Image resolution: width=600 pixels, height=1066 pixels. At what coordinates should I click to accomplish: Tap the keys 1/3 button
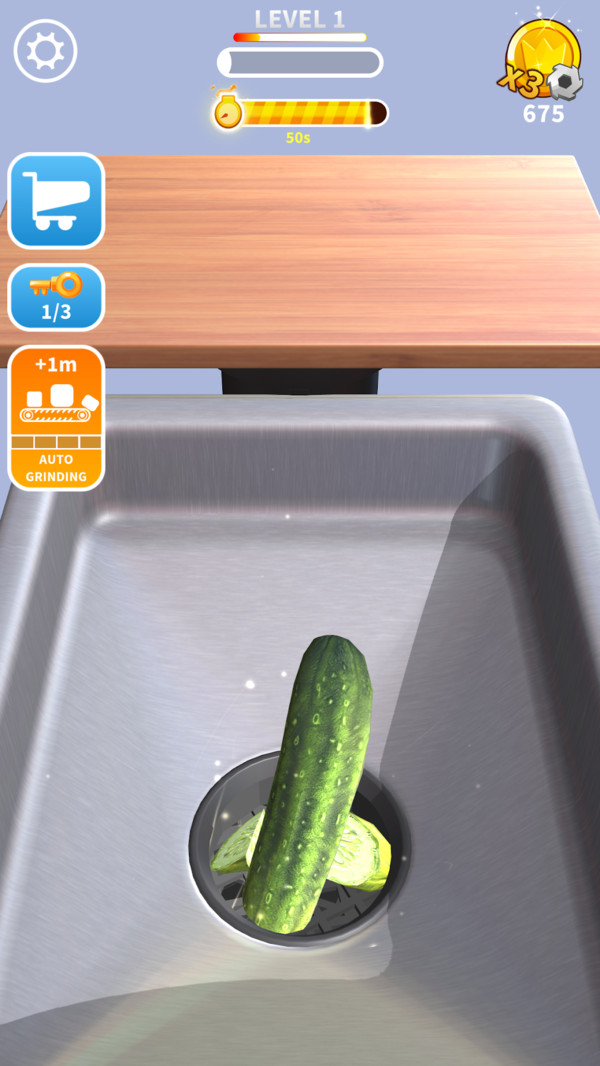56,297
